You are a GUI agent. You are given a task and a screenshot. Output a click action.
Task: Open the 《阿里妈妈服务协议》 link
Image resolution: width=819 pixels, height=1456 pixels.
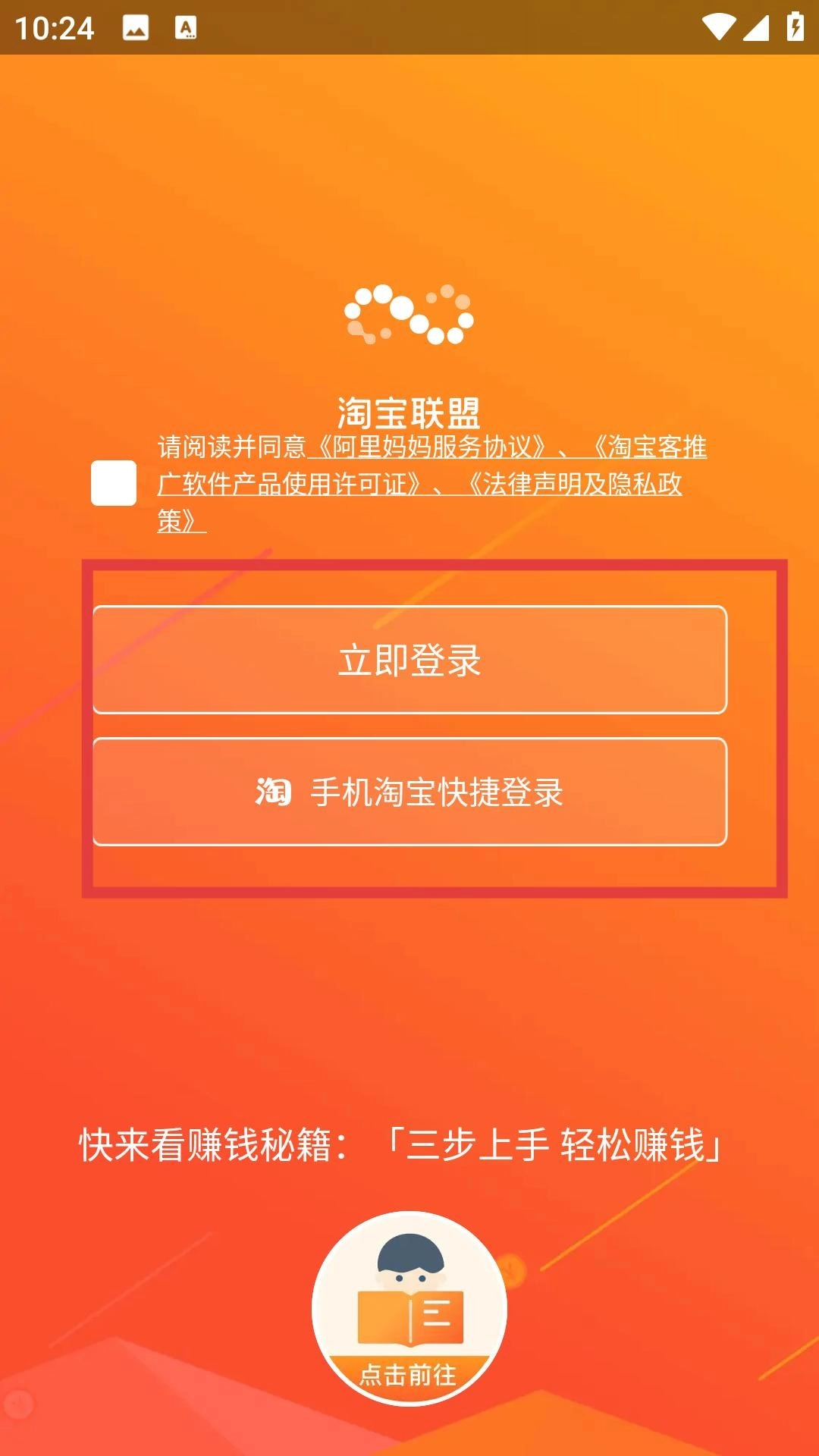pyautogui.click(x=429, y=447)
